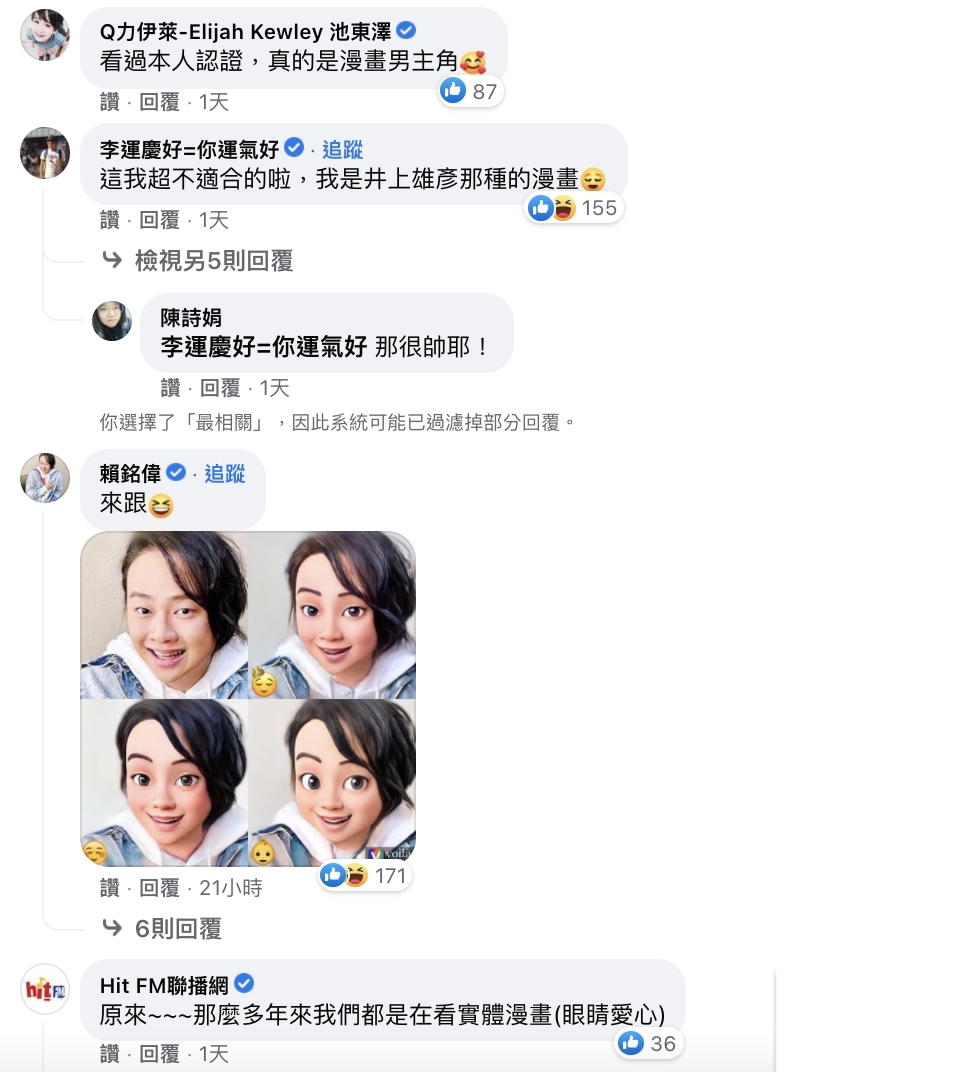Like 李運慶好=你運氣好's comment
This screenshot has width=972, height=1072.
[109, 219]
